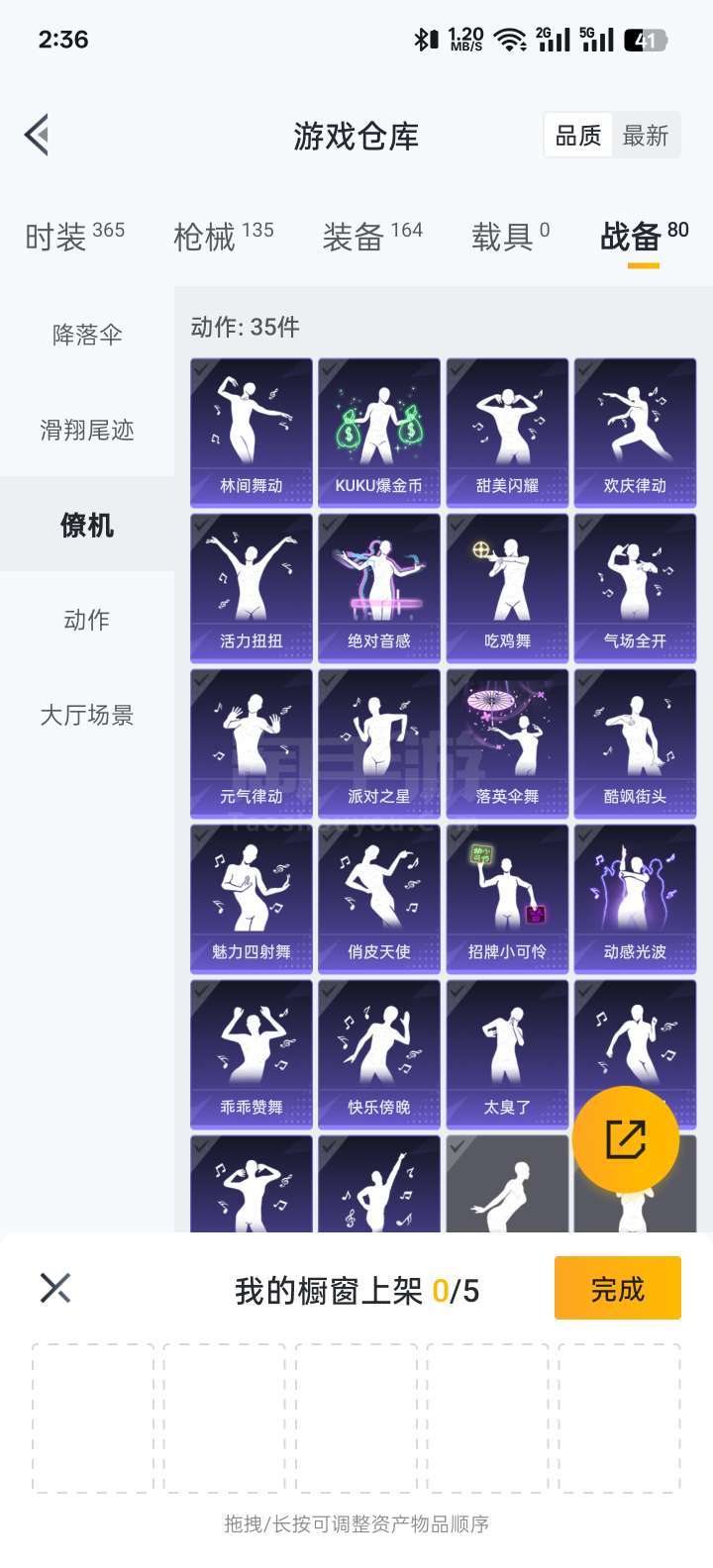Pick the 吃鸡舞 emote card
Viewport: 713px width, 1568px height.
(507, 587)
